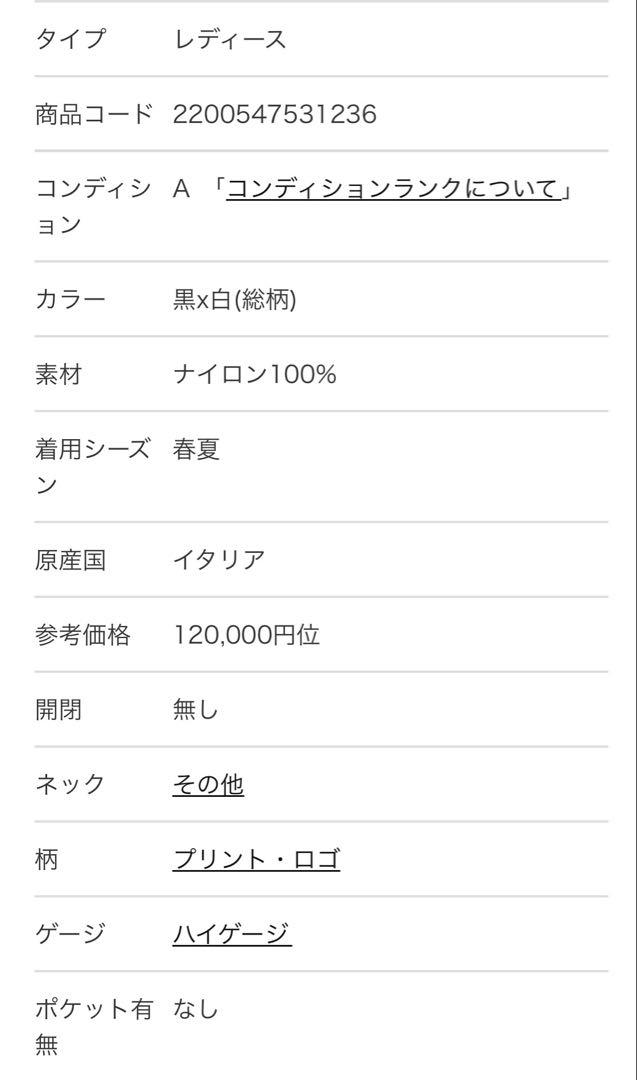Open the コンディションランクについて link
Viewport: 637px width, 1080px height.
point(393,188)
